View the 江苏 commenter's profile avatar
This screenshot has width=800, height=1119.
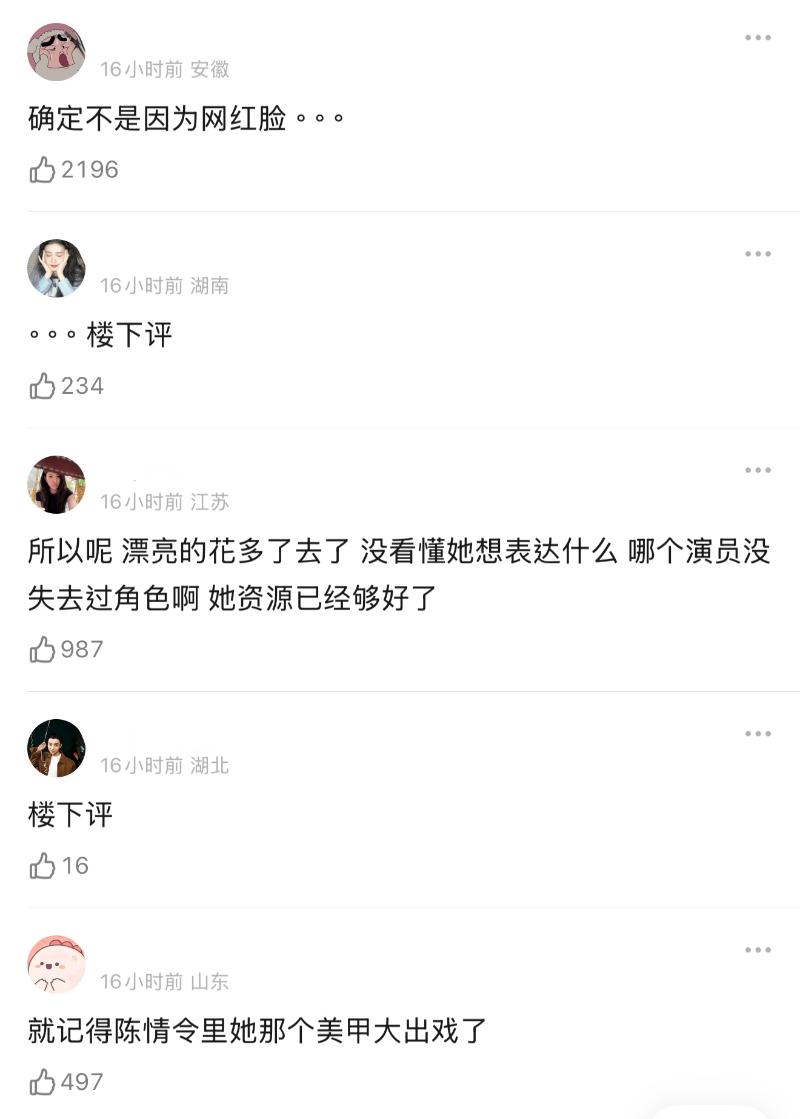[56, 485]
